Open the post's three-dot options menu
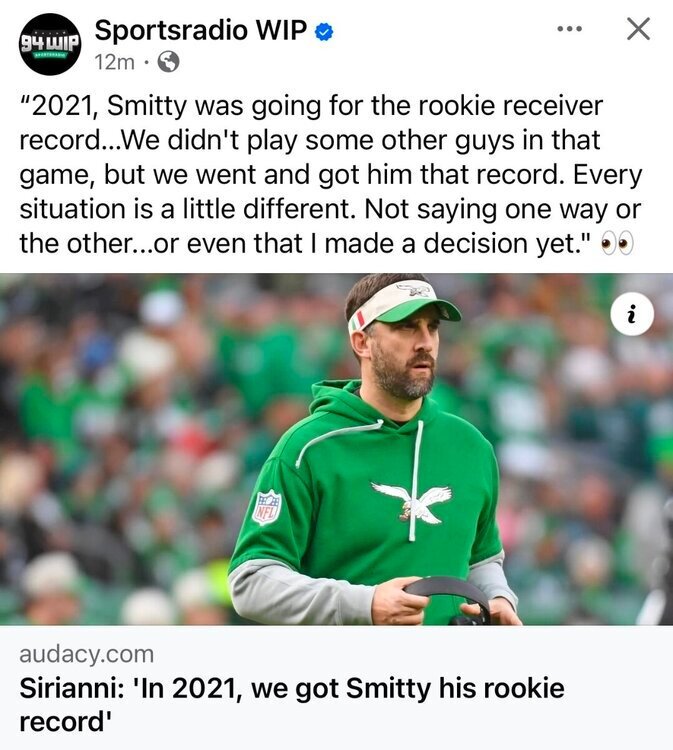 point(569,30)
